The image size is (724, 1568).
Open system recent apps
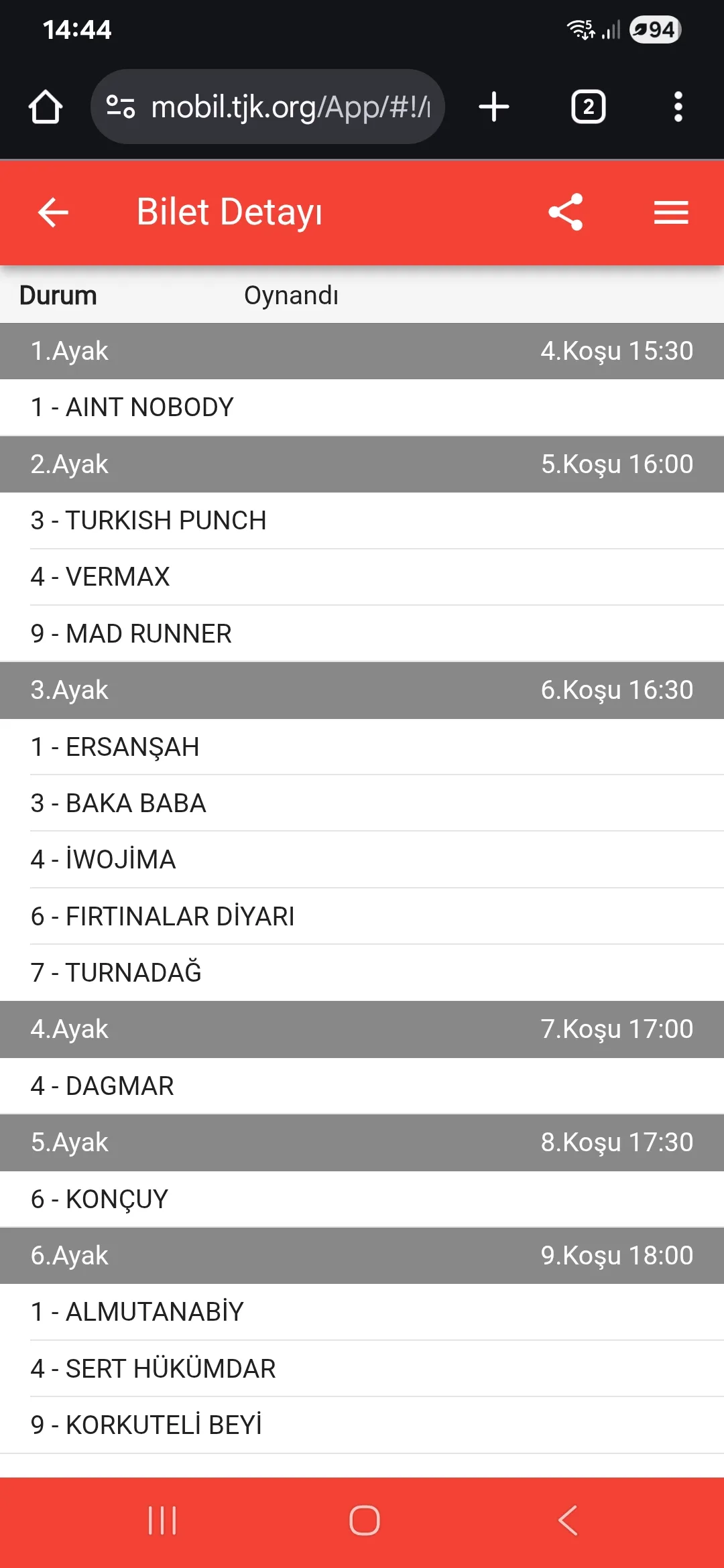[162, 1520]
